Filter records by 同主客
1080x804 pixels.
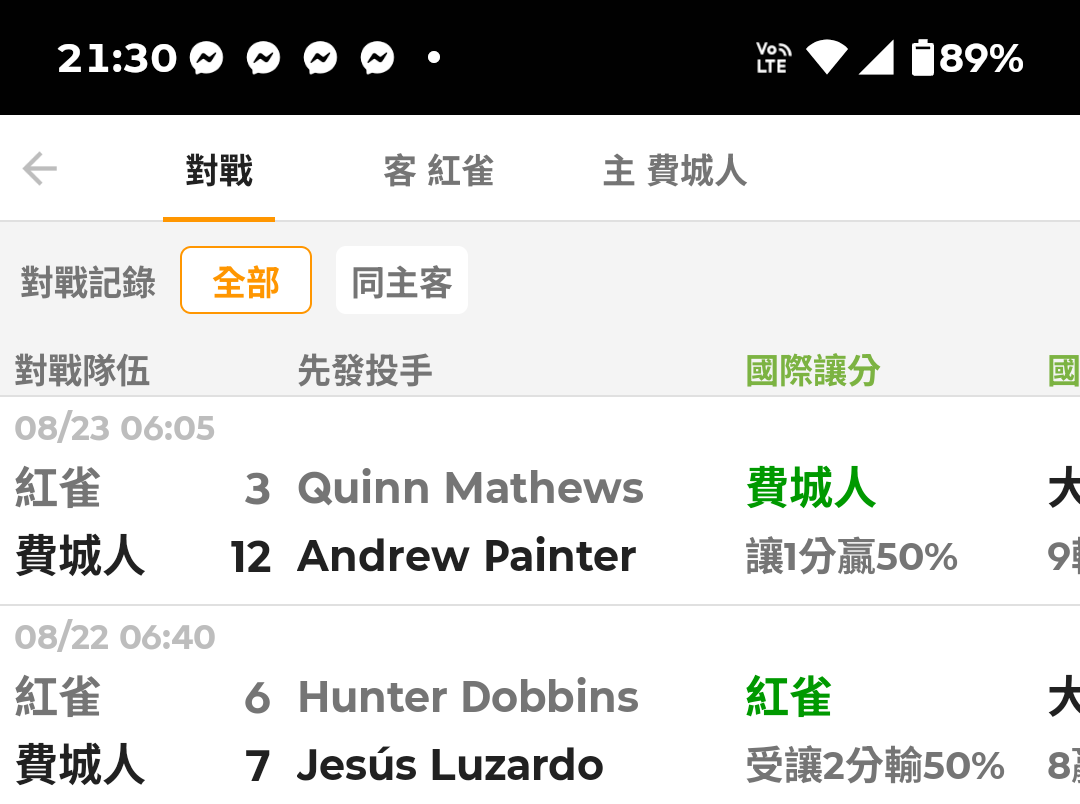[x=402, y=280]
